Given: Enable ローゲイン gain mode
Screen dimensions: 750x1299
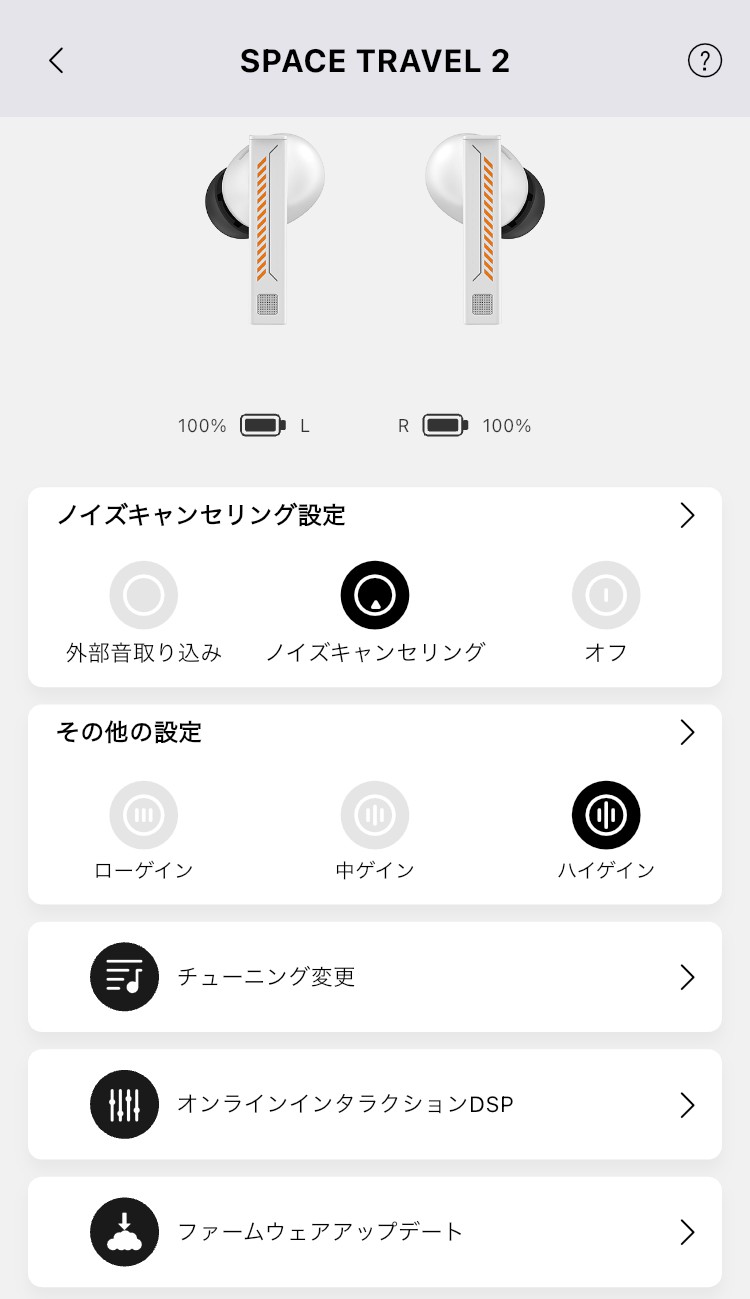Looking at the screenshot, I should (x=144, y=814).
